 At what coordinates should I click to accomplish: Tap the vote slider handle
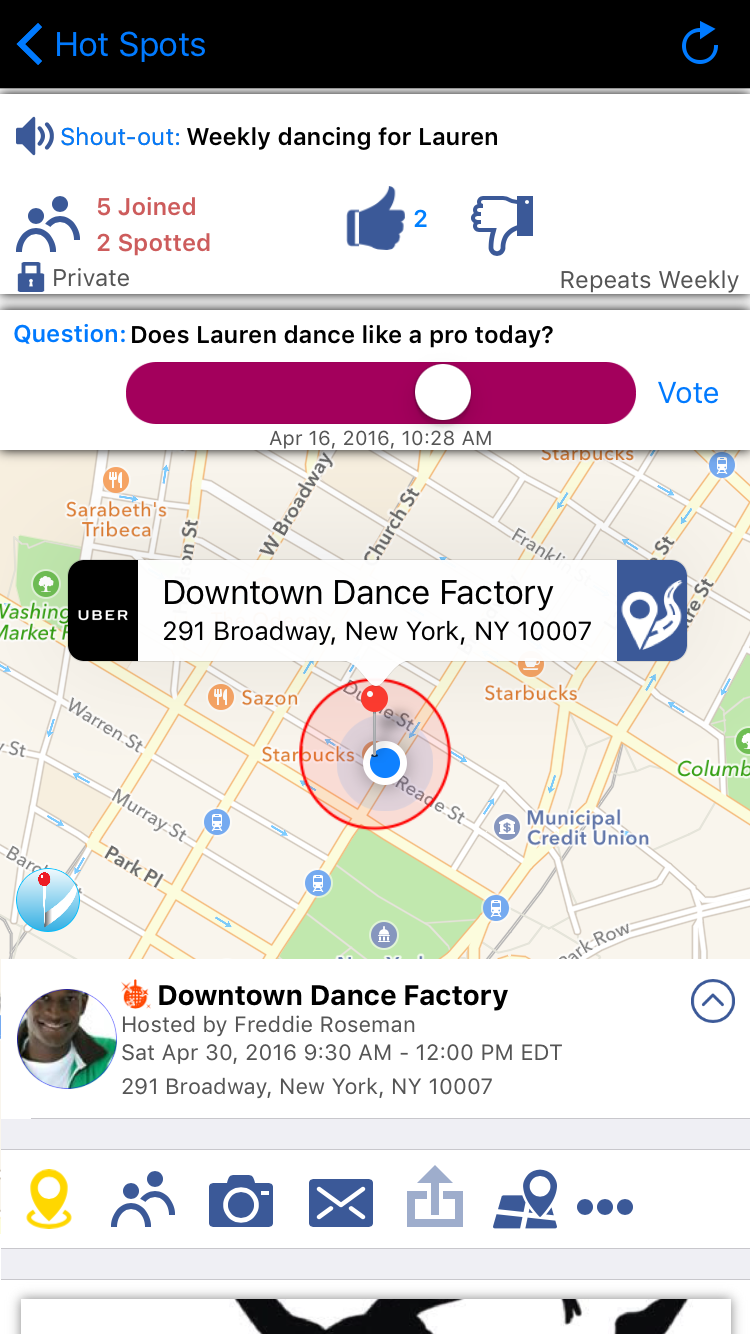443,392
